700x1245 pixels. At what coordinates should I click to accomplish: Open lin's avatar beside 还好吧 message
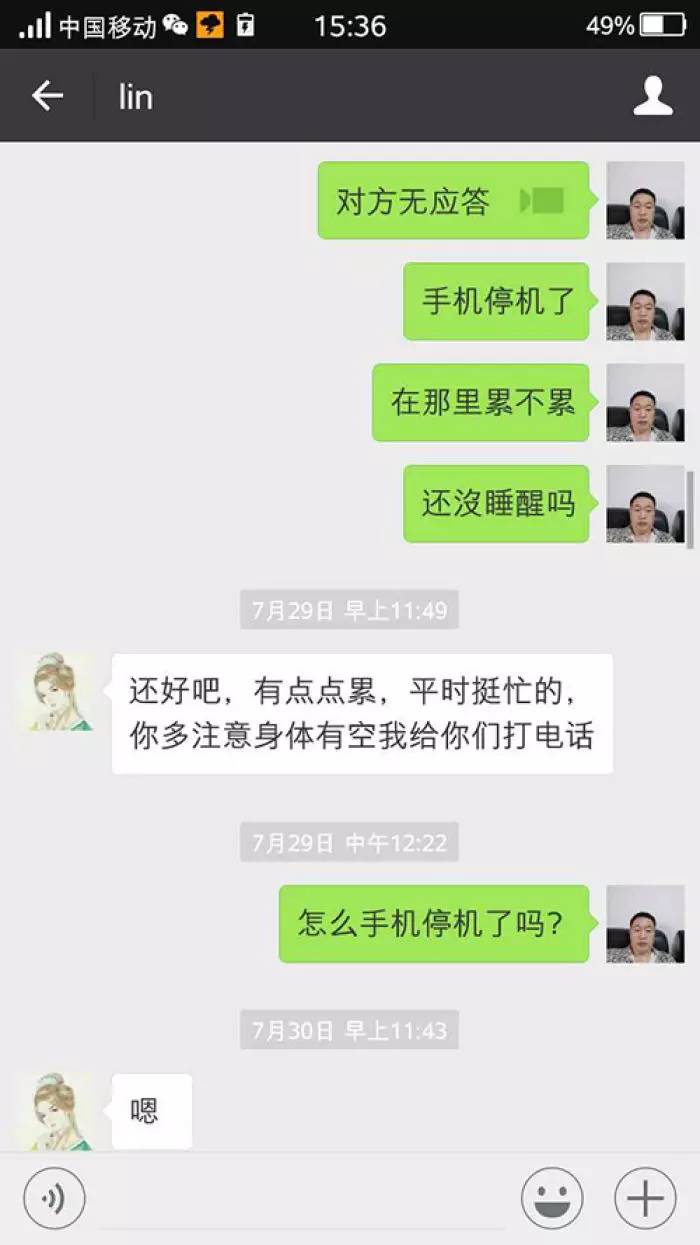pos(54,692)
